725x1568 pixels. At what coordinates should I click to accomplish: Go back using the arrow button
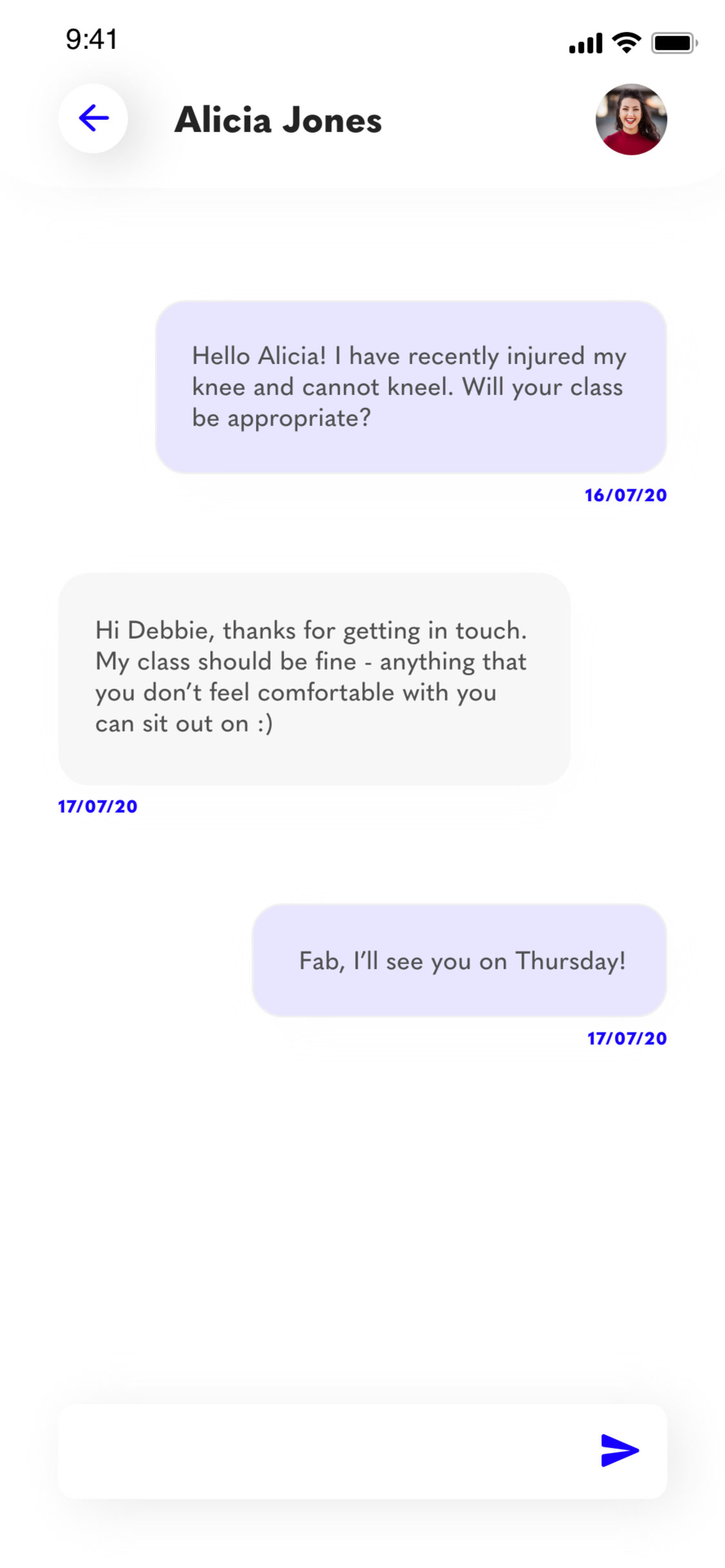93,119
